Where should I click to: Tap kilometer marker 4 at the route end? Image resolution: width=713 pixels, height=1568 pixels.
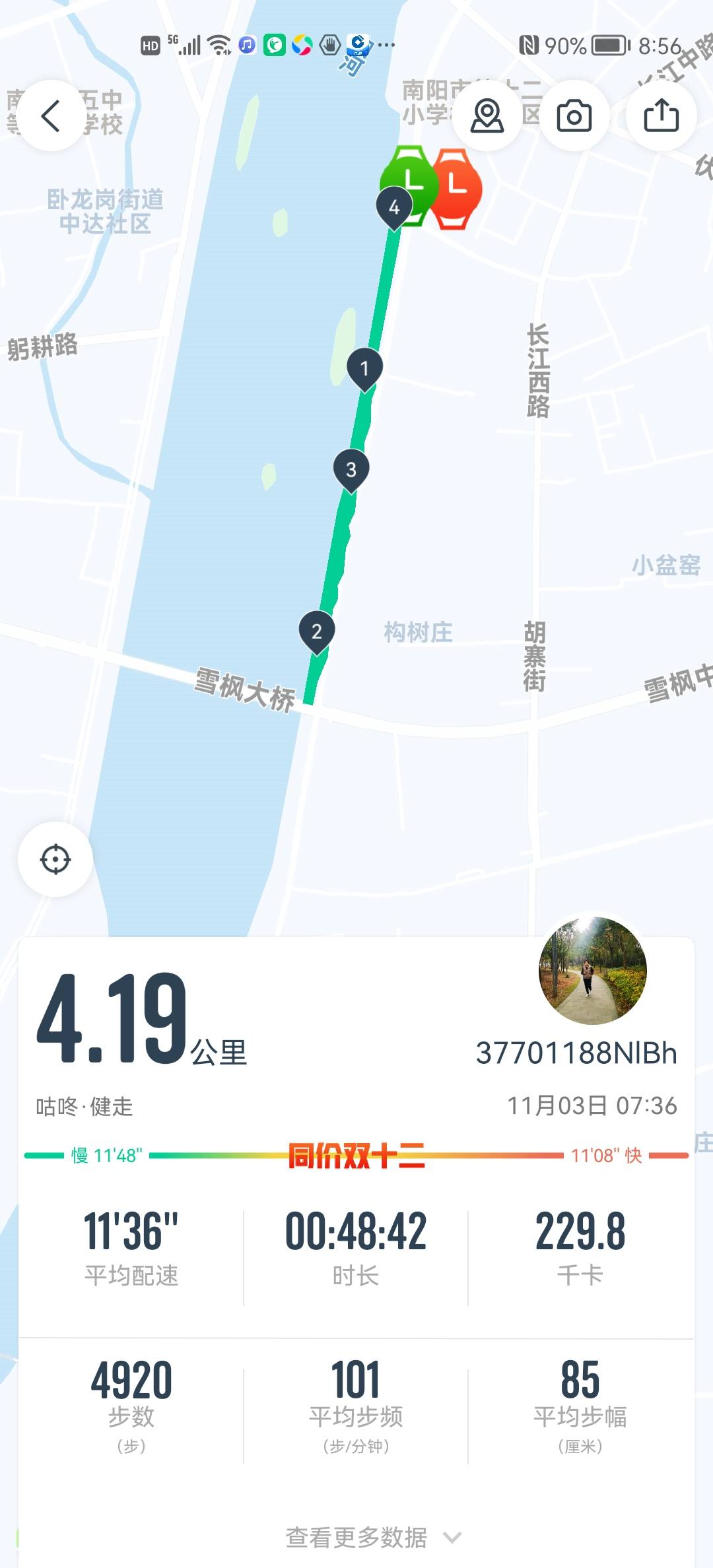point(394,207)
